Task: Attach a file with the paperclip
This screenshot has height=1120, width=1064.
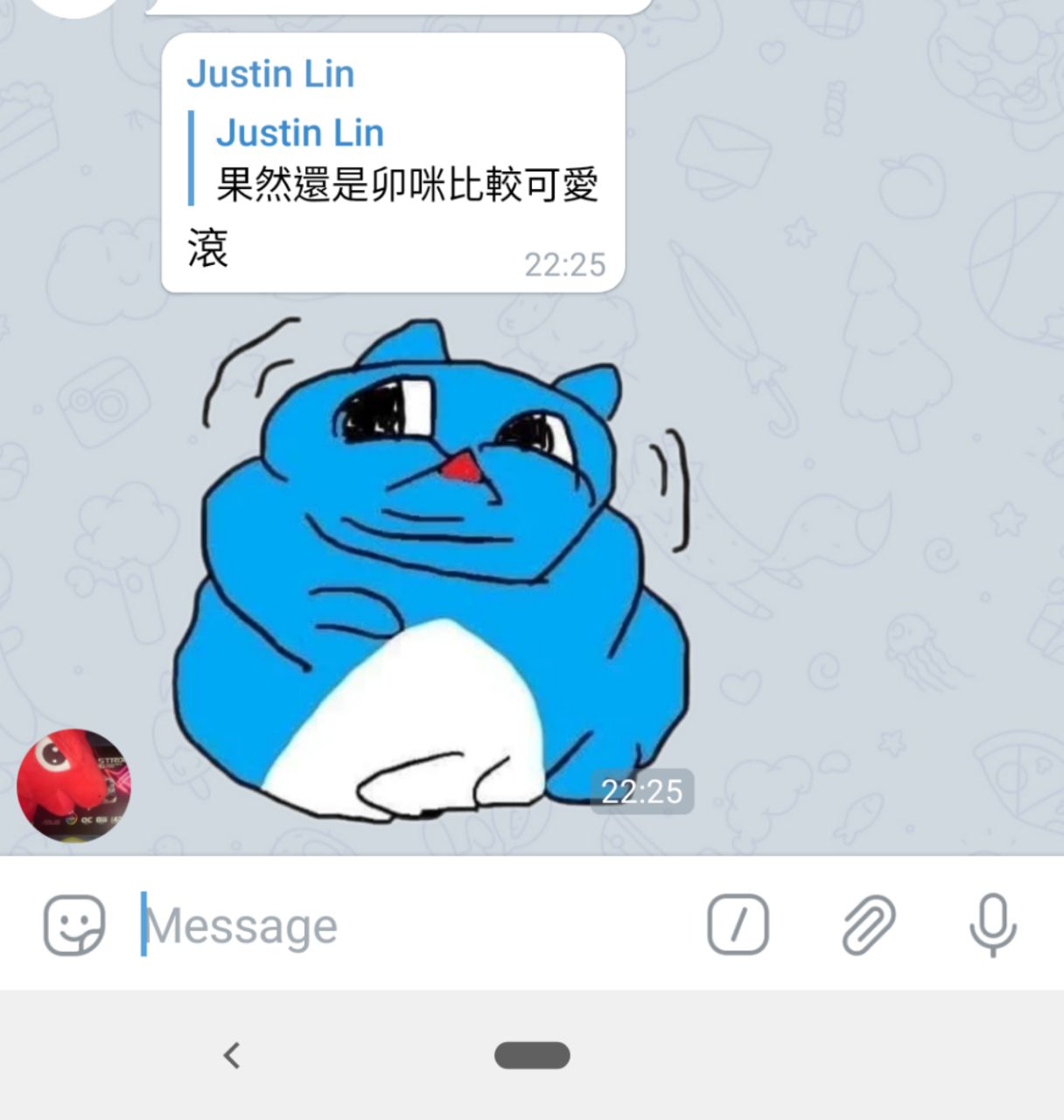Action: point(869,924)
